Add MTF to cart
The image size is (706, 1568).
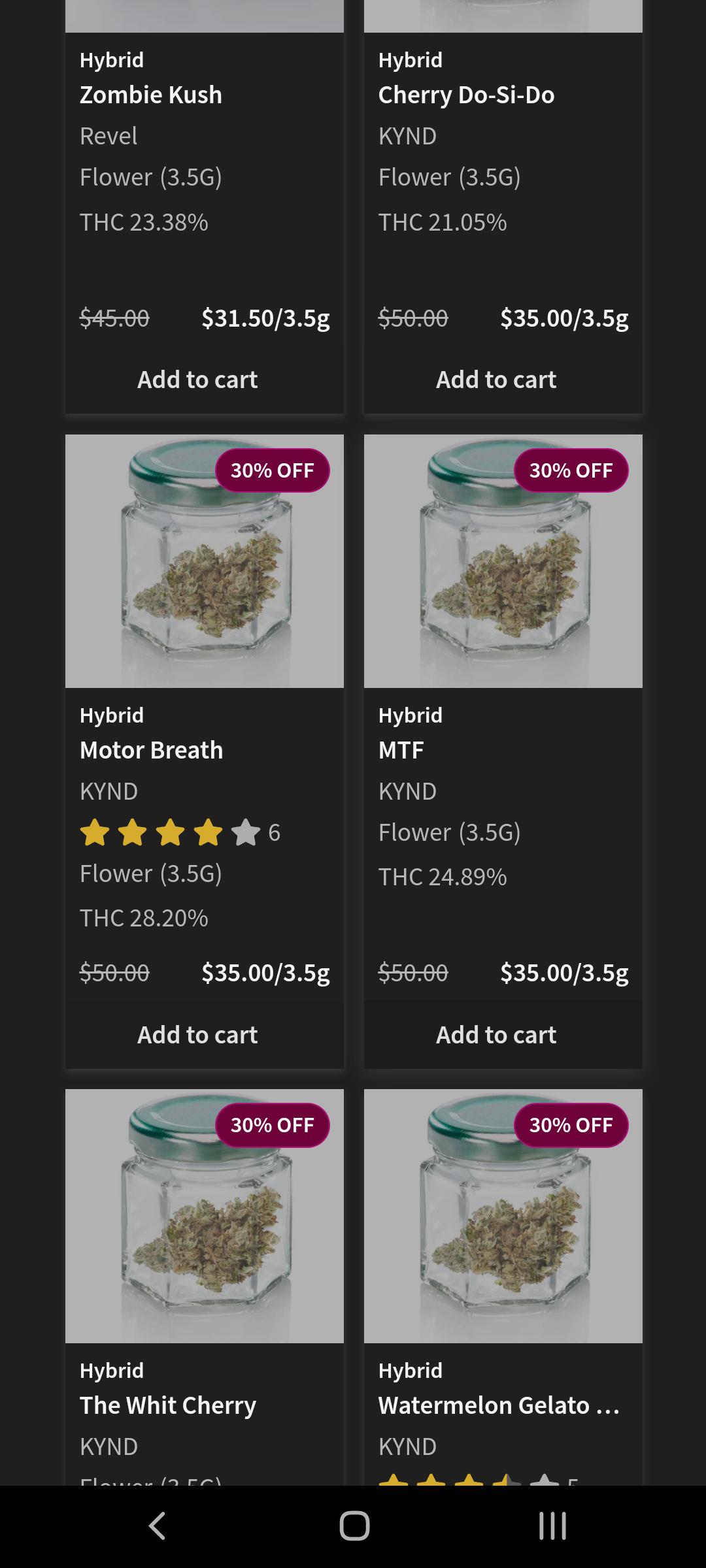496,1034
